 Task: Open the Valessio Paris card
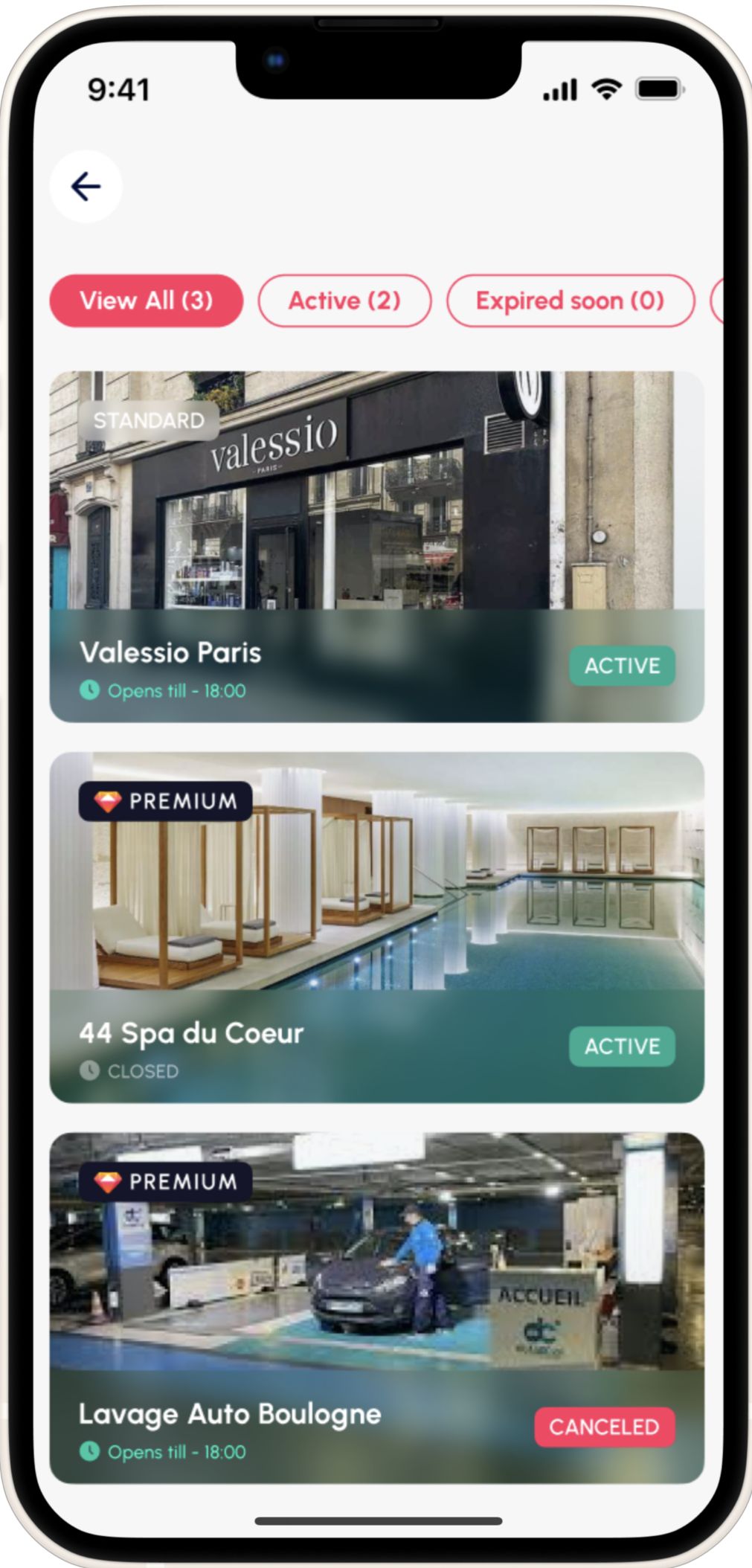tap(376, 547)
